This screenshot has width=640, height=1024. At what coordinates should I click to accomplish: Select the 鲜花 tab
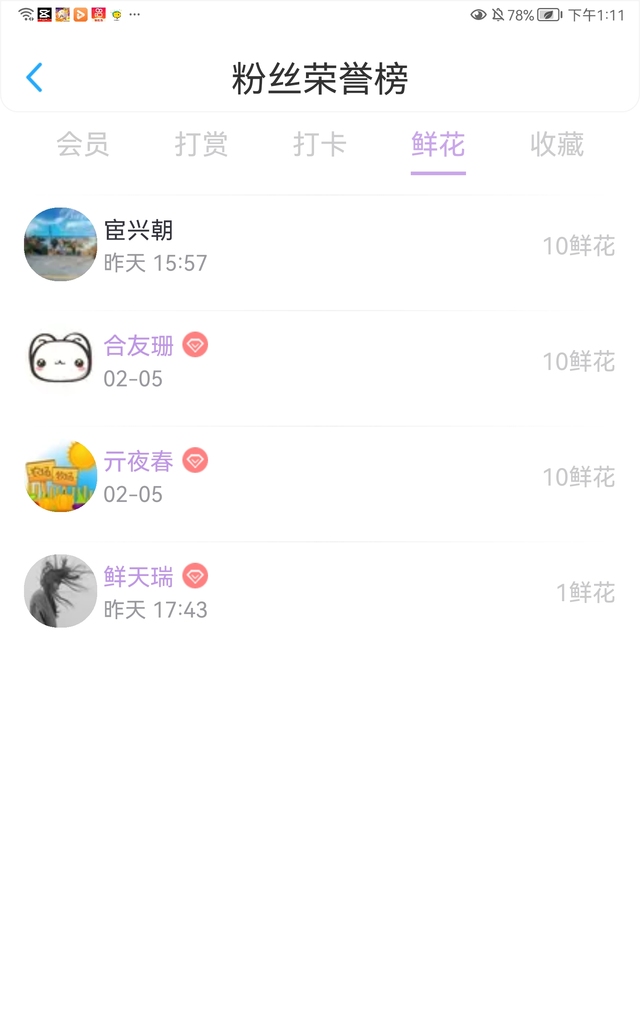[x=438, y=145]
